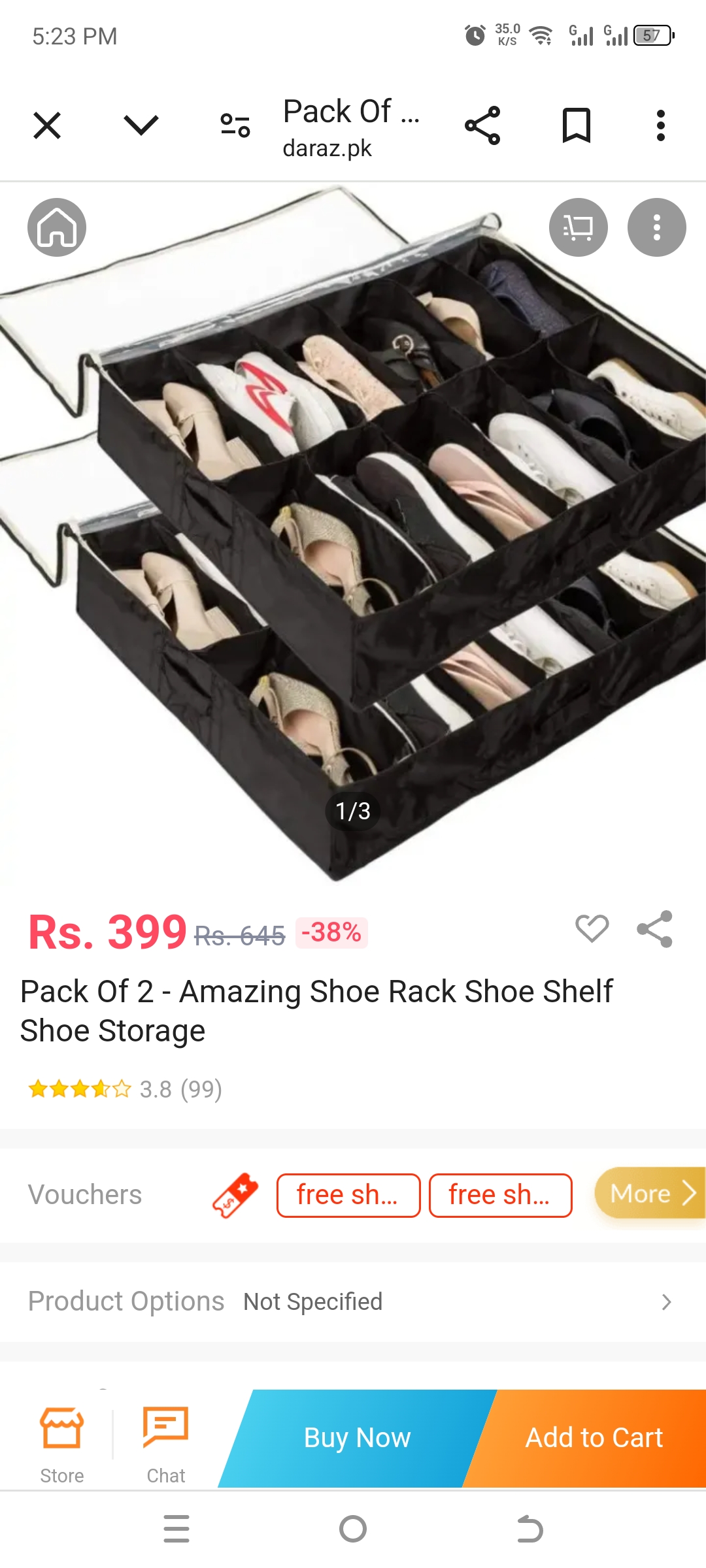This screenshot has width=706, height=1568.
Task: Start a Chat with the seller
Action: pos(165,1439)
